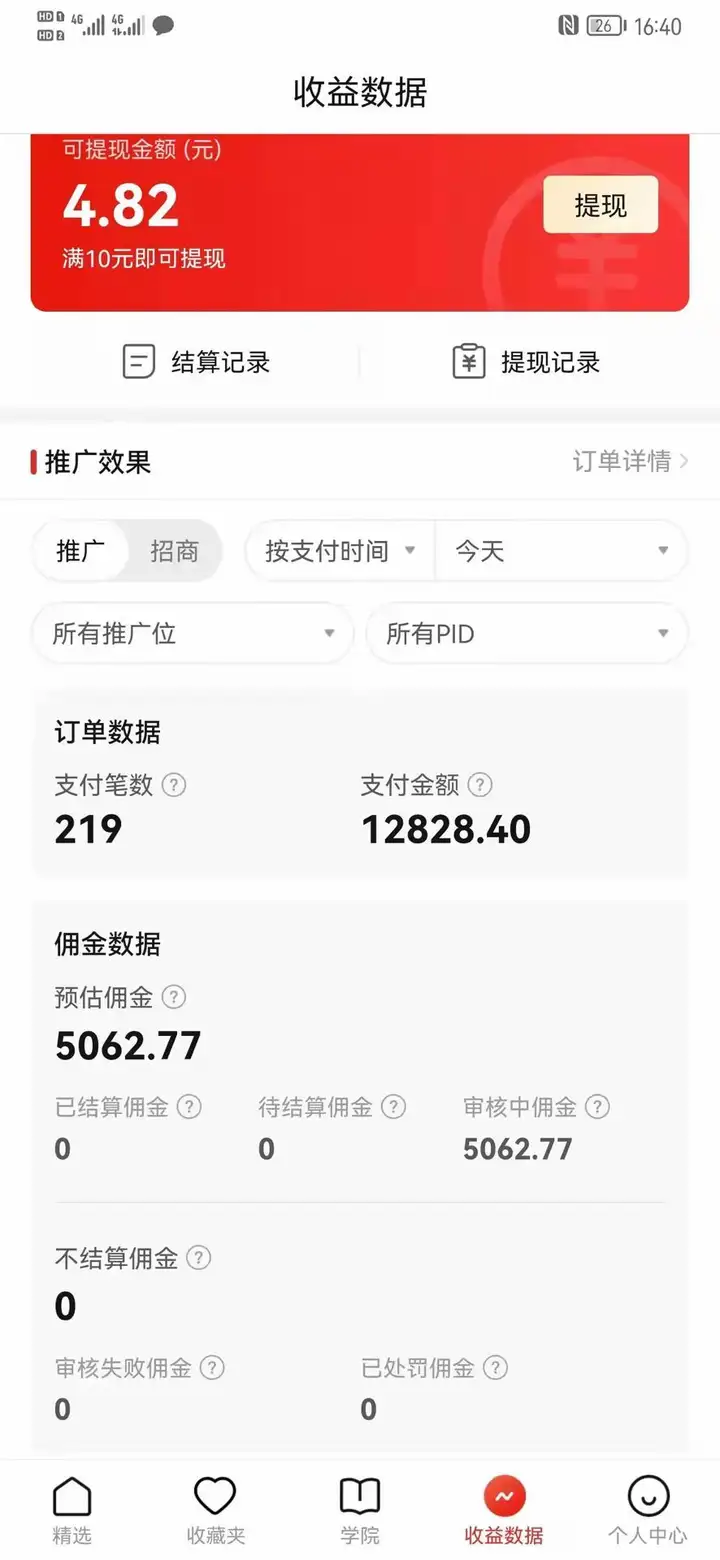Image resolution: width=720 pixels, height=1560 pixels.
Task: Open 订单详情 order details link
Action: [x=630, y=461]
